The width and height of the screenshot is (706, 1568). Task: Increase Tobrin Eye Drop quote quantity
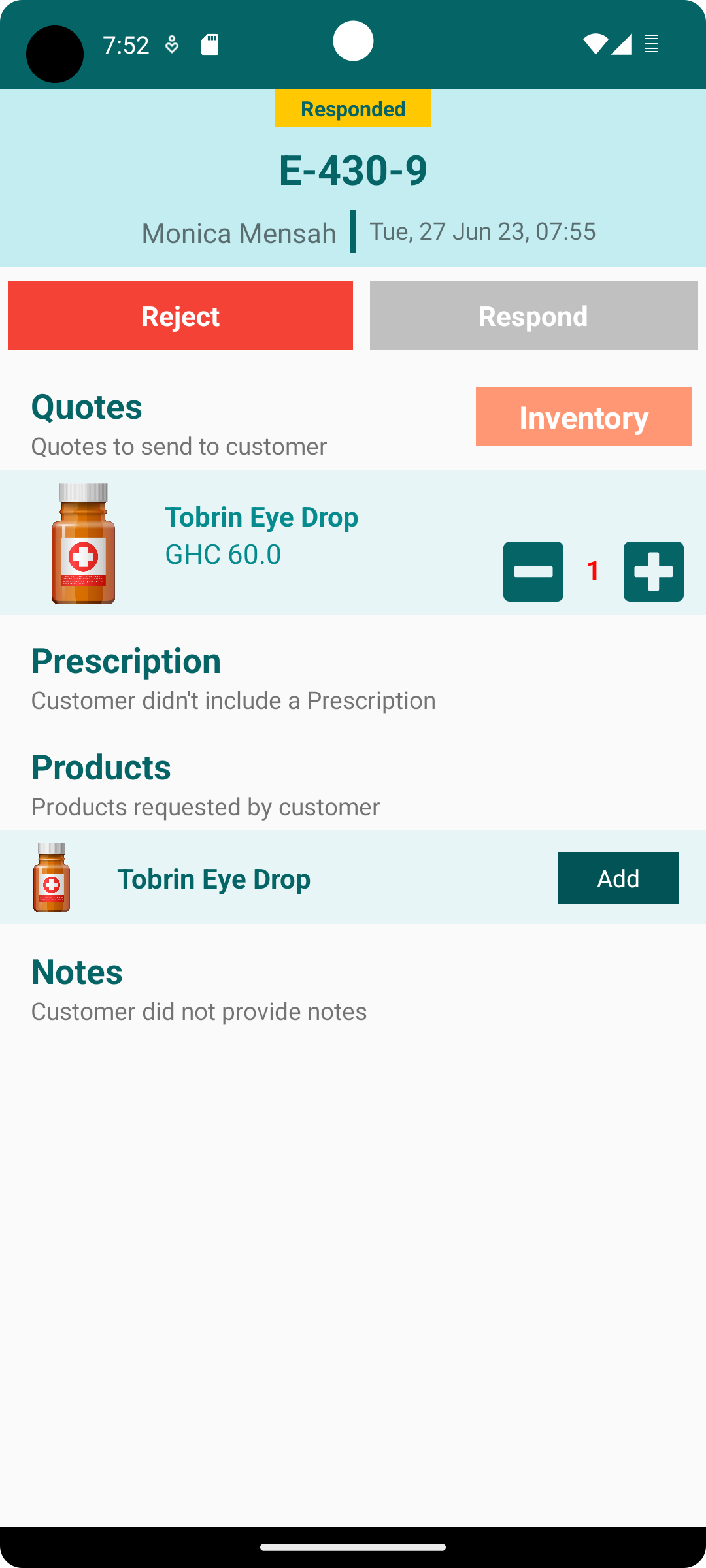(653, 572)
